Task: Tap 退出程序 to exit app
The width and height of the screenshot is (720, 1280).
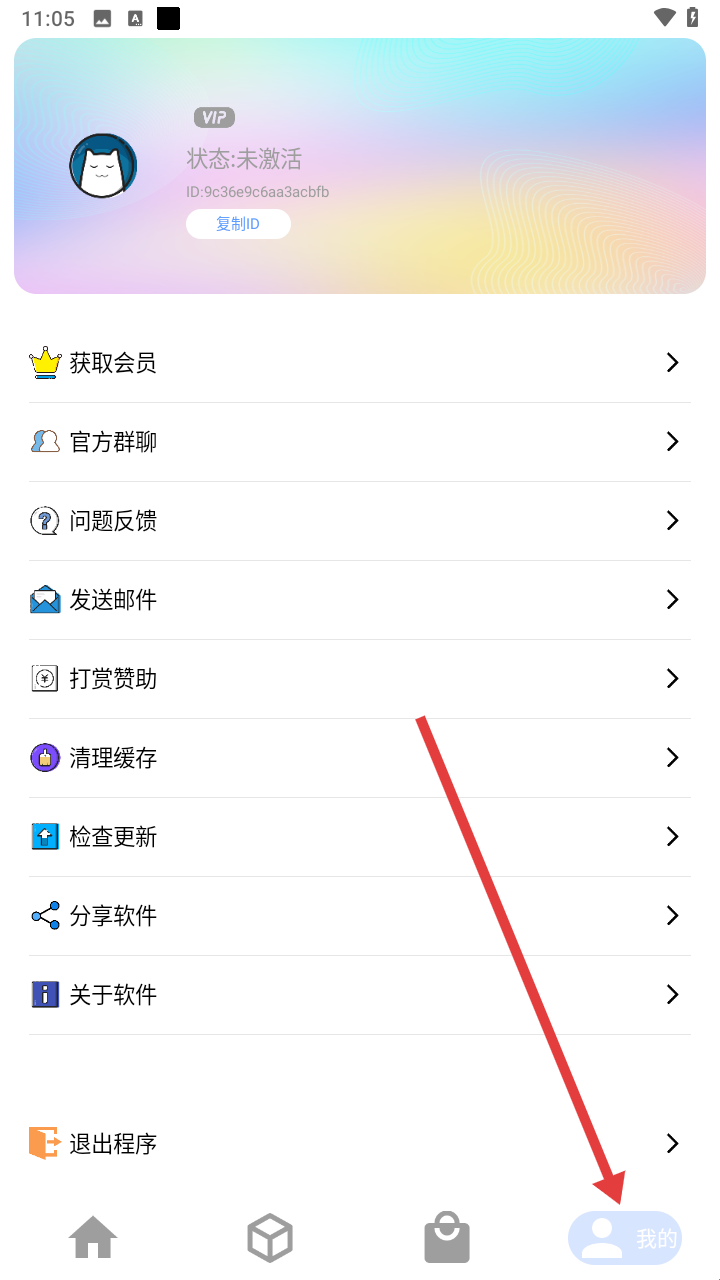Action: click(x=360, y=1143)
